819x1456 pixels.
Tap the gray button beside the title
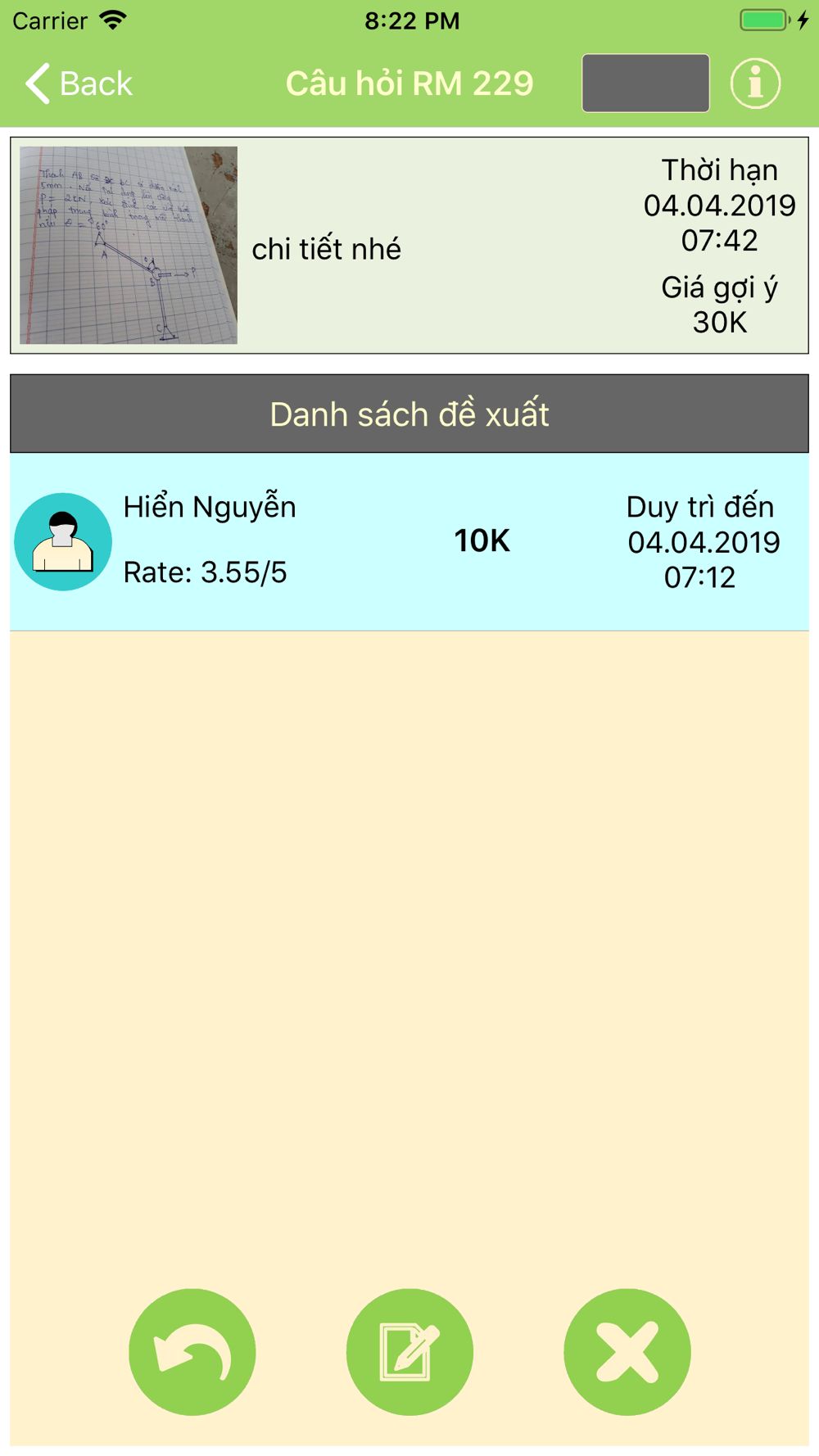click(645, 84)
